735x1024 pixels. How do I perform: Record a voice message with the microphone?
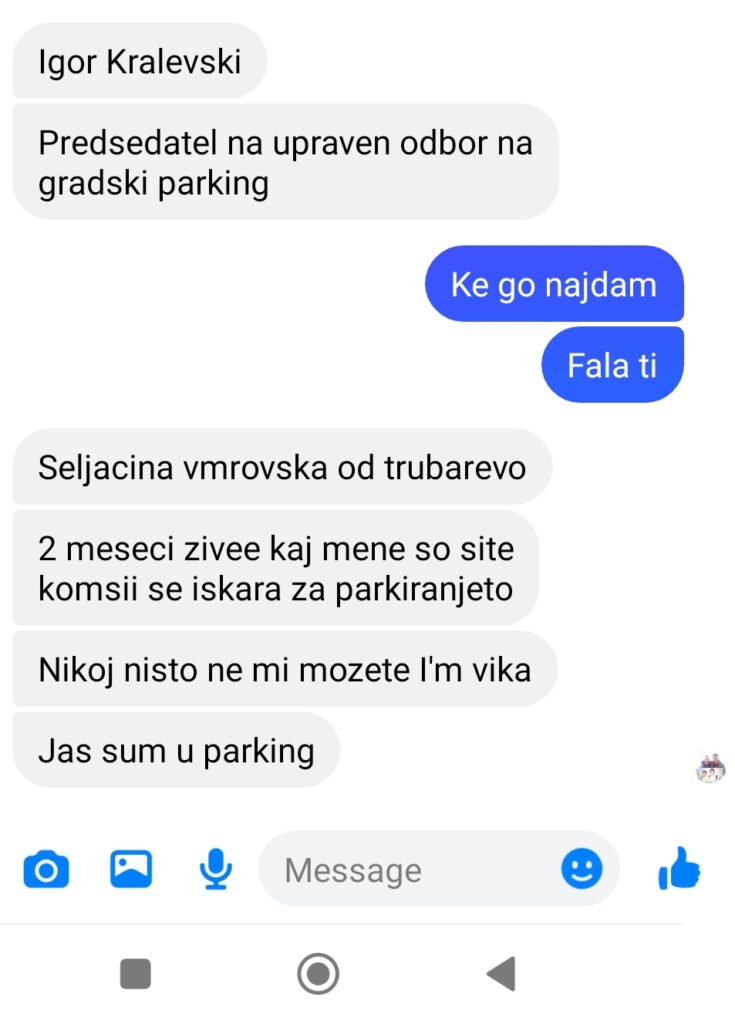pyautogui.click(x=215, y=869)
